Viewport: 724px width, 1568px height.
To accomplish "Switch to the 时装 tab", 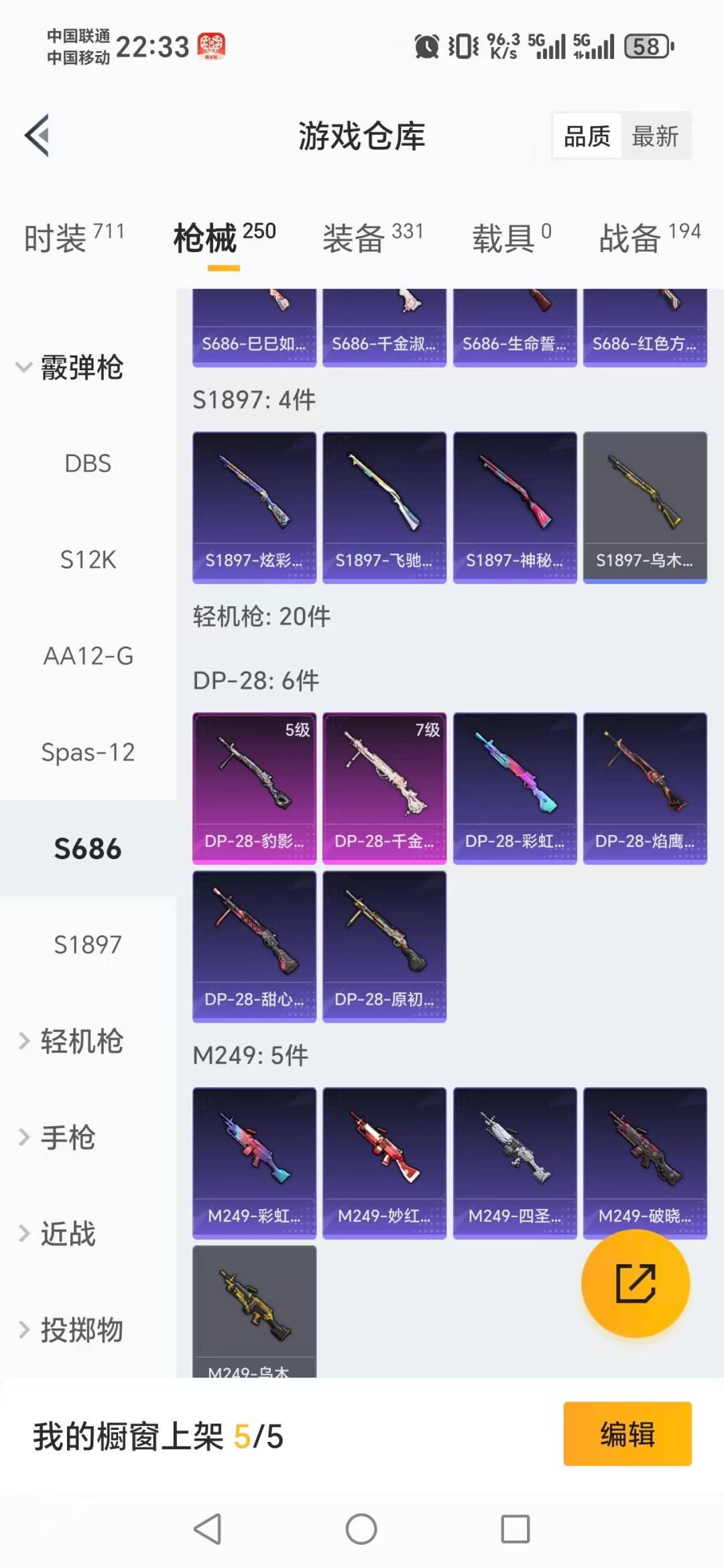I will (74, 238).
